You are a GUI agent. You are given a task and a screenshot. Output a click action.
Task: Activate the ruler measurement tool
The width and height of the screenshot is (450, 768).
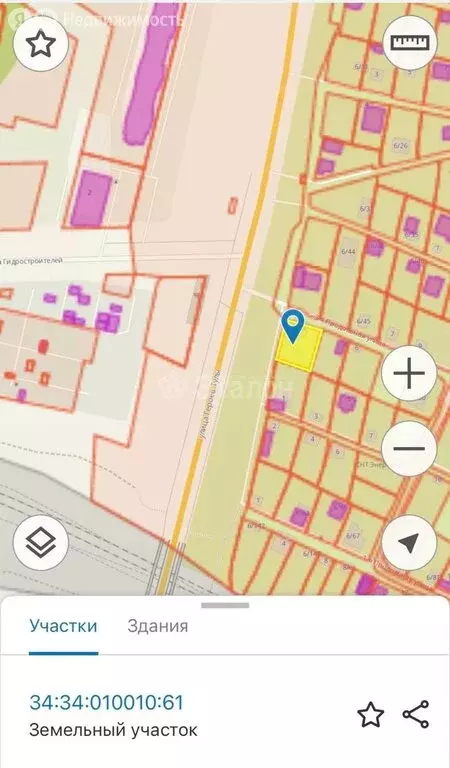pos(409,43)
